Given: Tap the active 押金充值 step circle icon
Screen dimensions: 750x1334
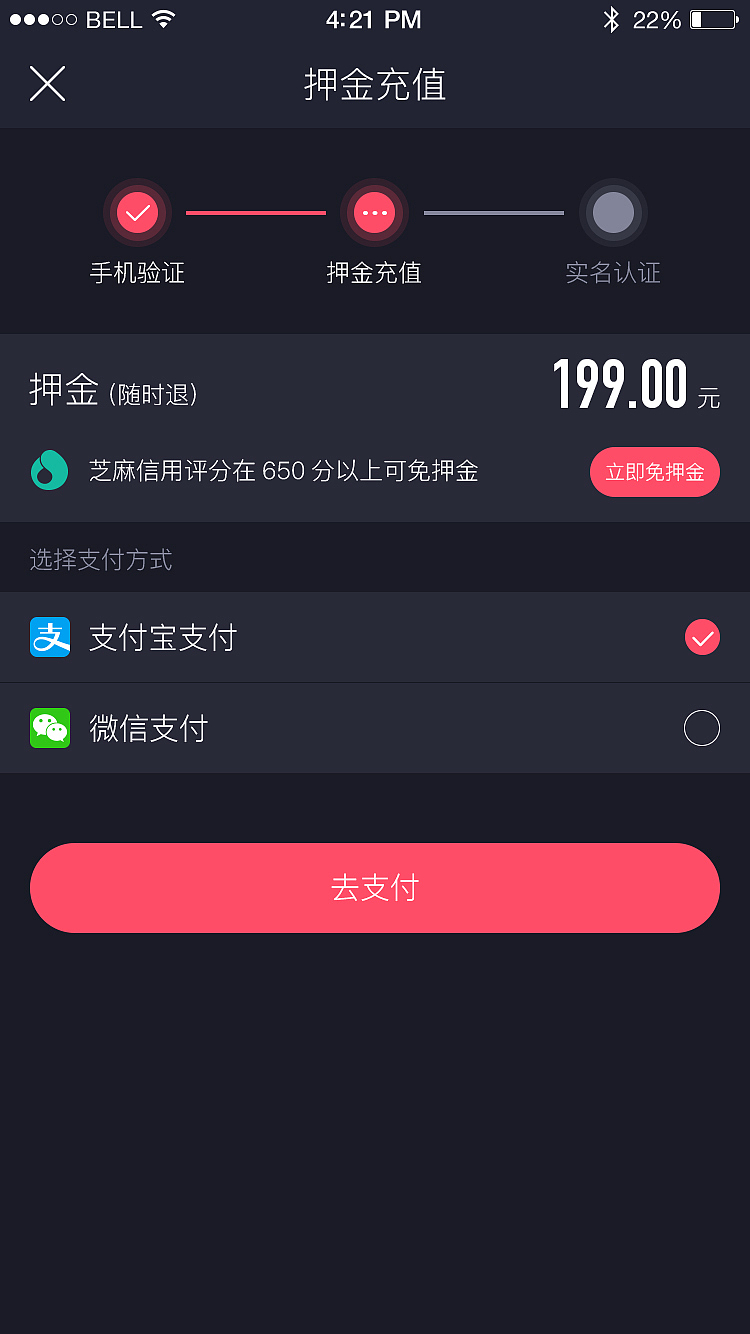Looking at the screenshot, I should pyautogui.click(x=374, y=212).
